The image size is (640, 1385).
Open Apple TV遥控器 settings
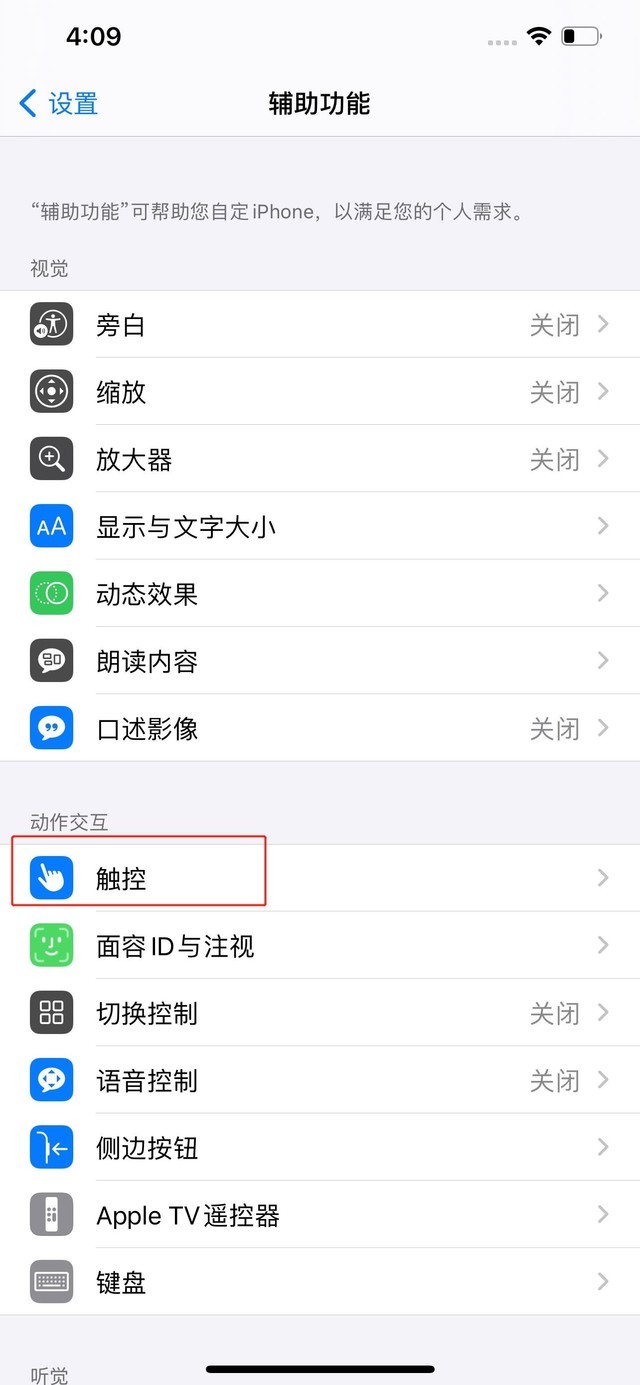click(320, 1215)
